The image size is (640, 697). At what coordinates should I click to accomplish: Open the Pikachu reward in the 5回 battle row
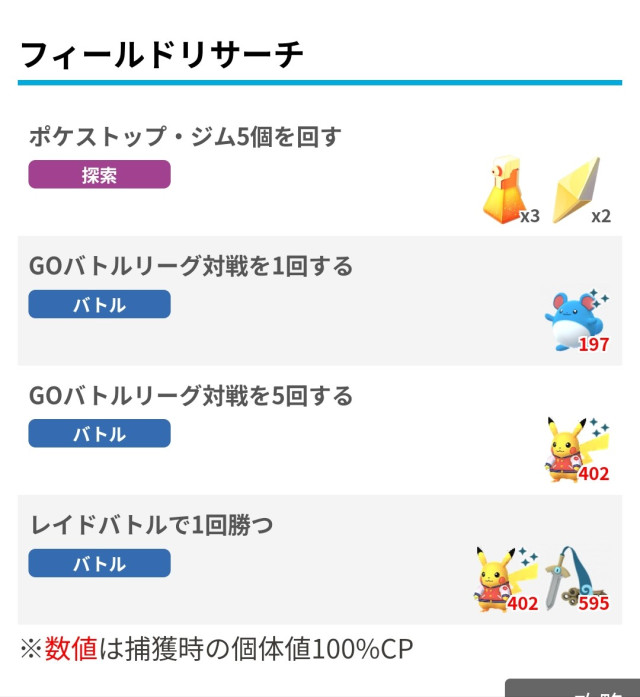point(576,450)
